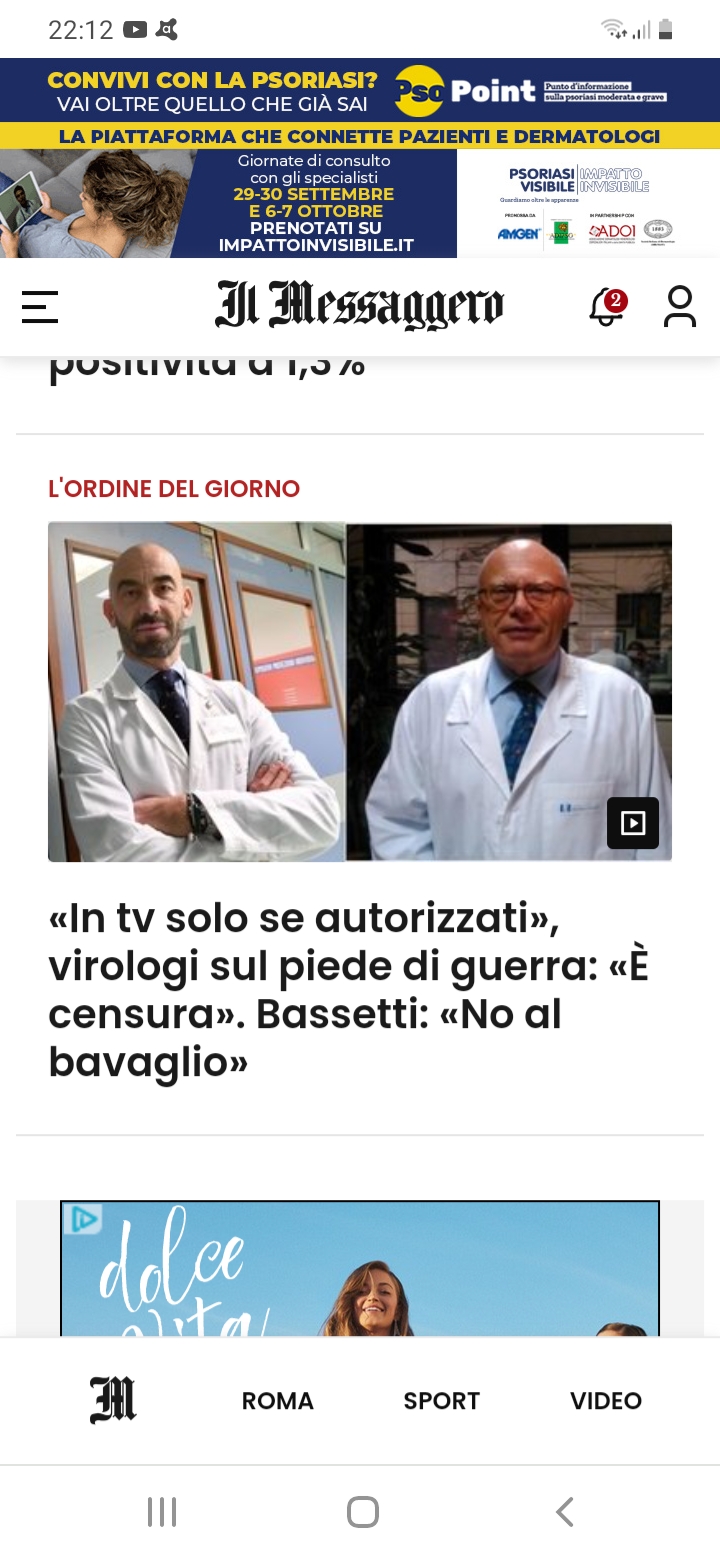Open the user profile icon
720x1560 pixels.
pyautogui.click(x=680, y=307)
